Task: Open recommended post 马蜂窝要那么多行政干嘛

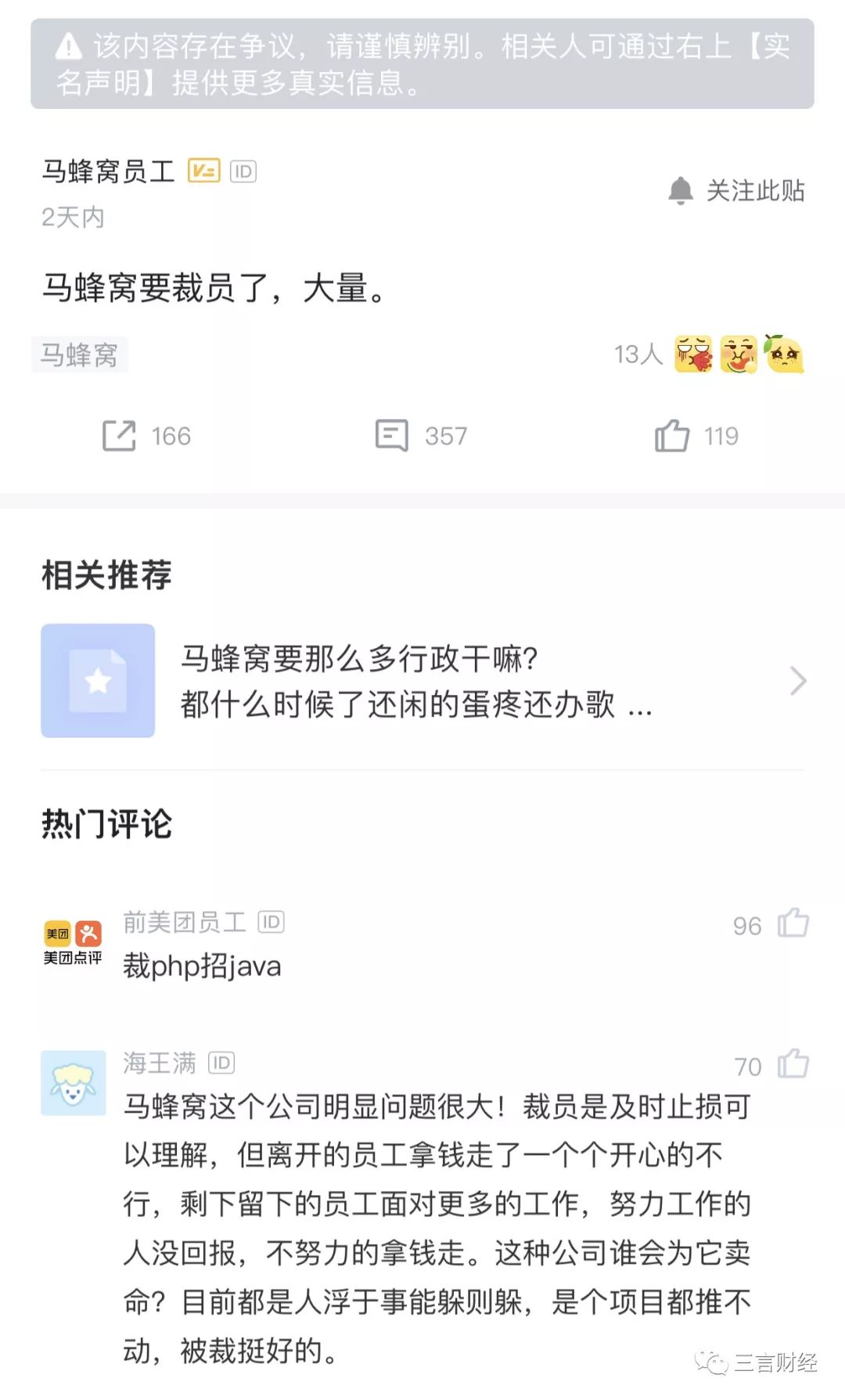Action: 422,681
